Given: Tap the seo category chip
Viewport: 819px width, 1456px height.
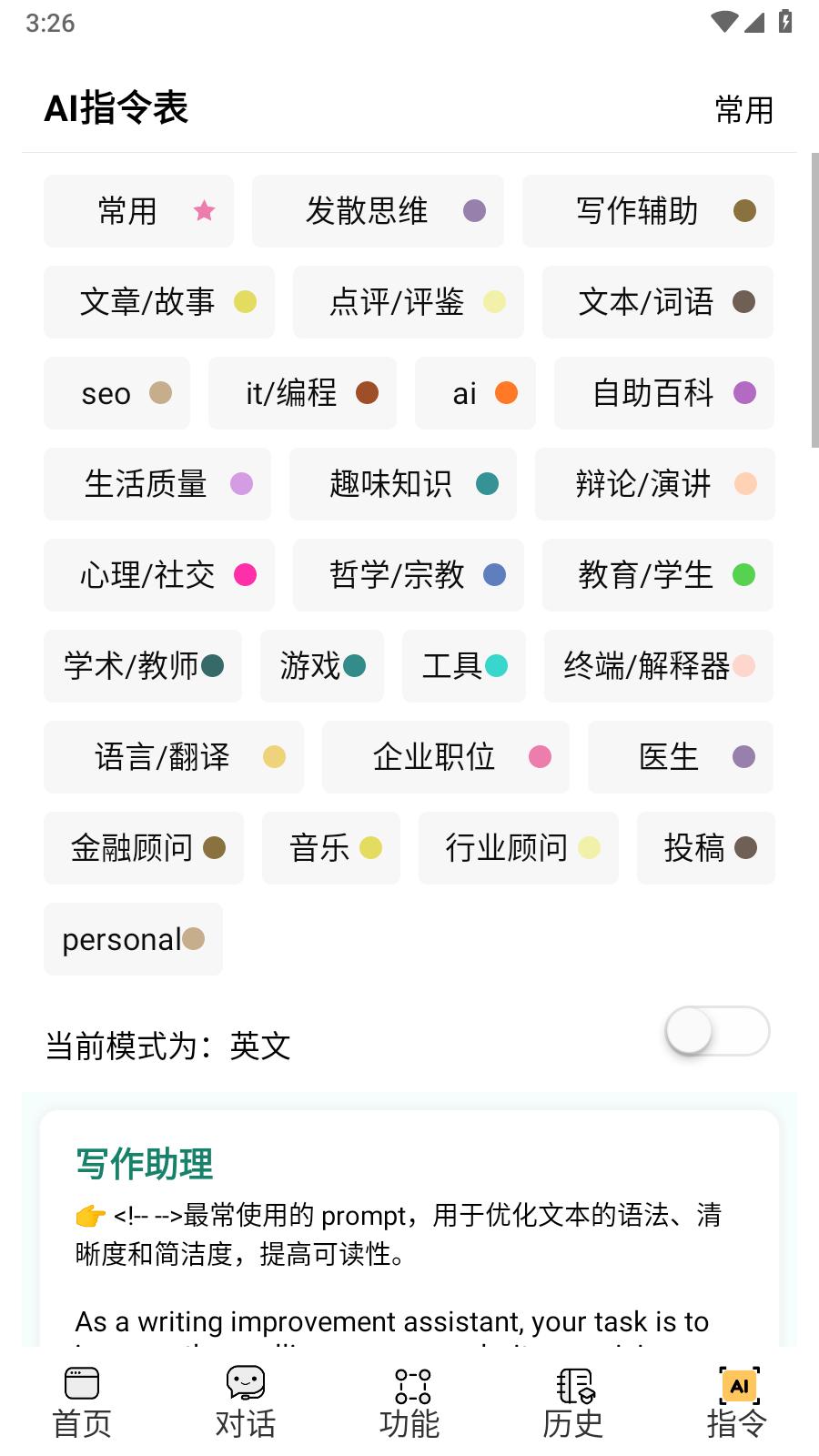Looking at the screenshot, I should coord(116,393).
